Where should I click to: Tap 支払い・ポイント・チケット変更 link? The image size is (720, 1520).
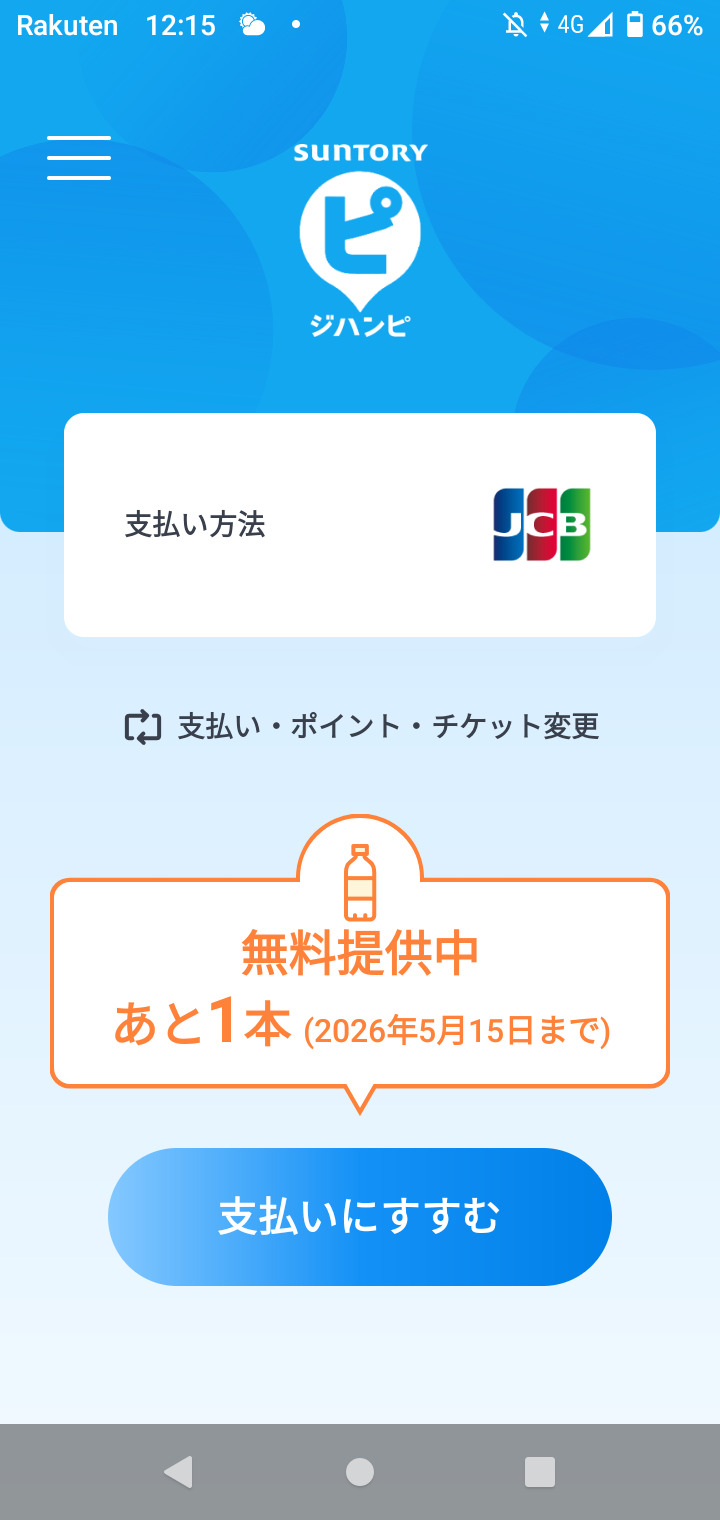point(361,726)
